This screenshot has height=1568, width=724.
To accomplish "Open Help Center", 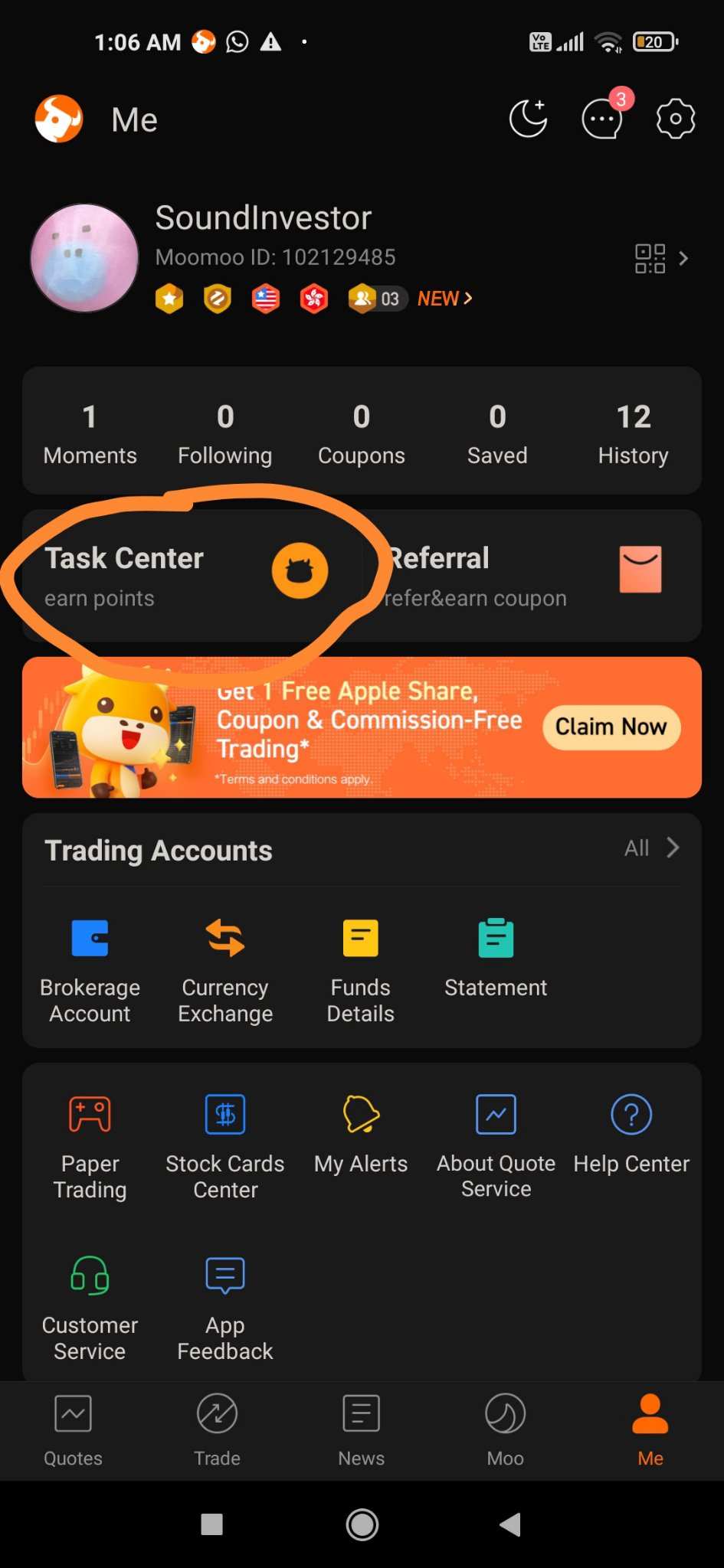I will (631, 1135).
